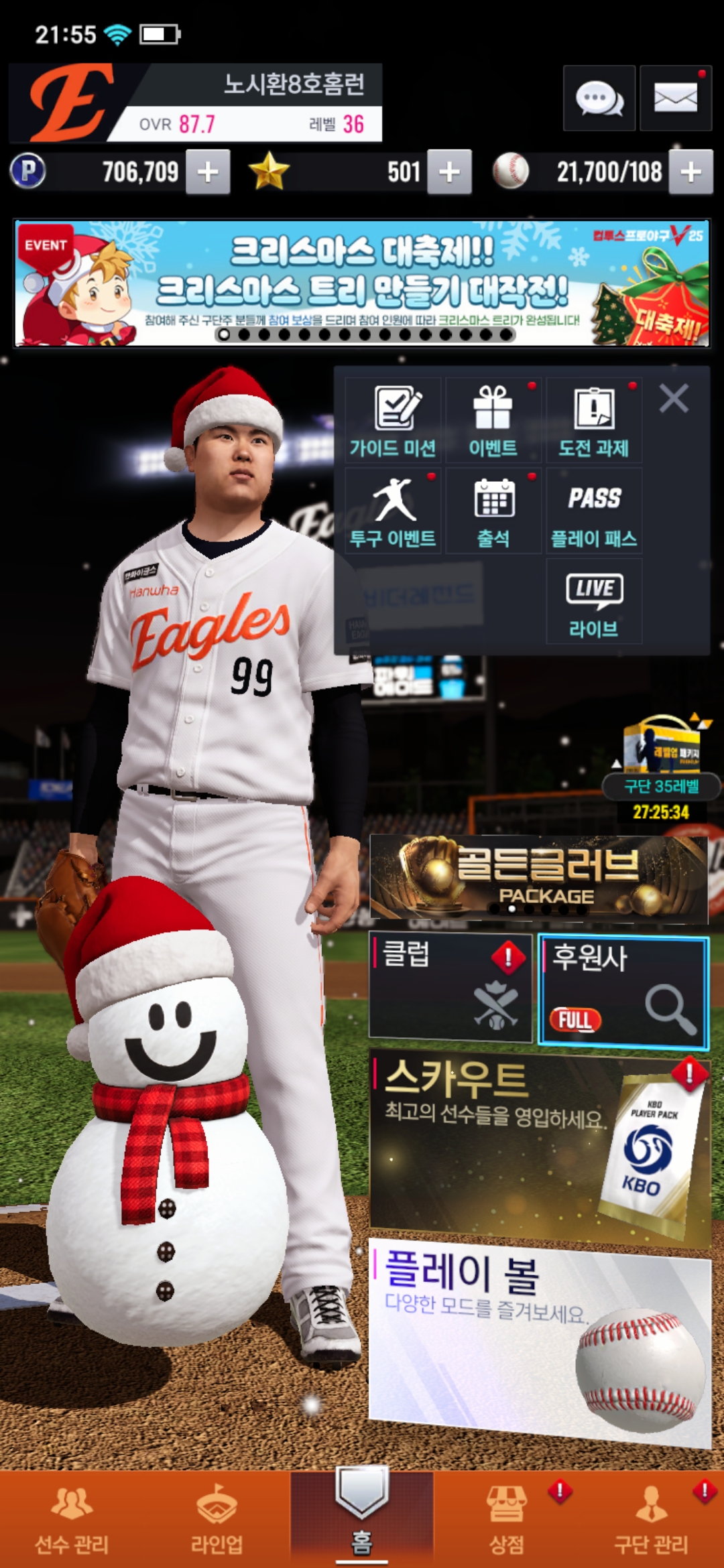Open 투구 이벤트
724x1568 pixels.
click(x=393, y=511)
